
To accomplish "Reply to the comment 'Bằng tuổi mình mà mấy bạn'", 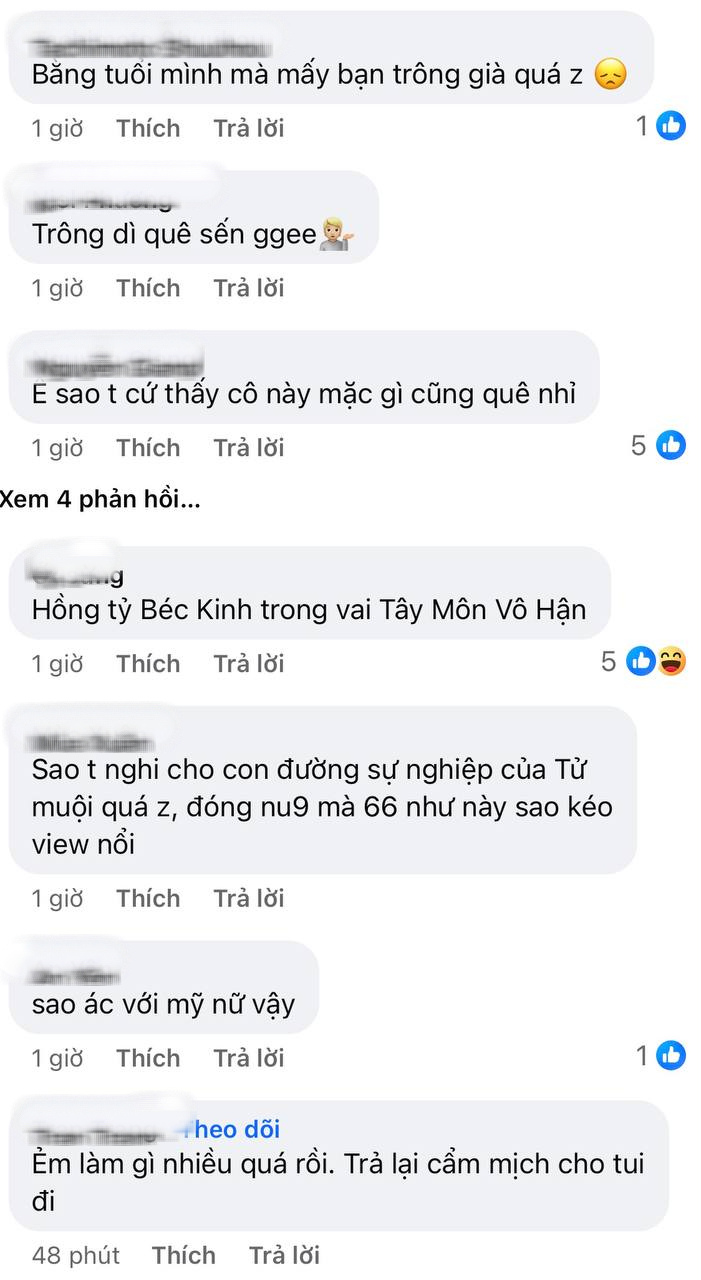I will (x=248, y=128).
